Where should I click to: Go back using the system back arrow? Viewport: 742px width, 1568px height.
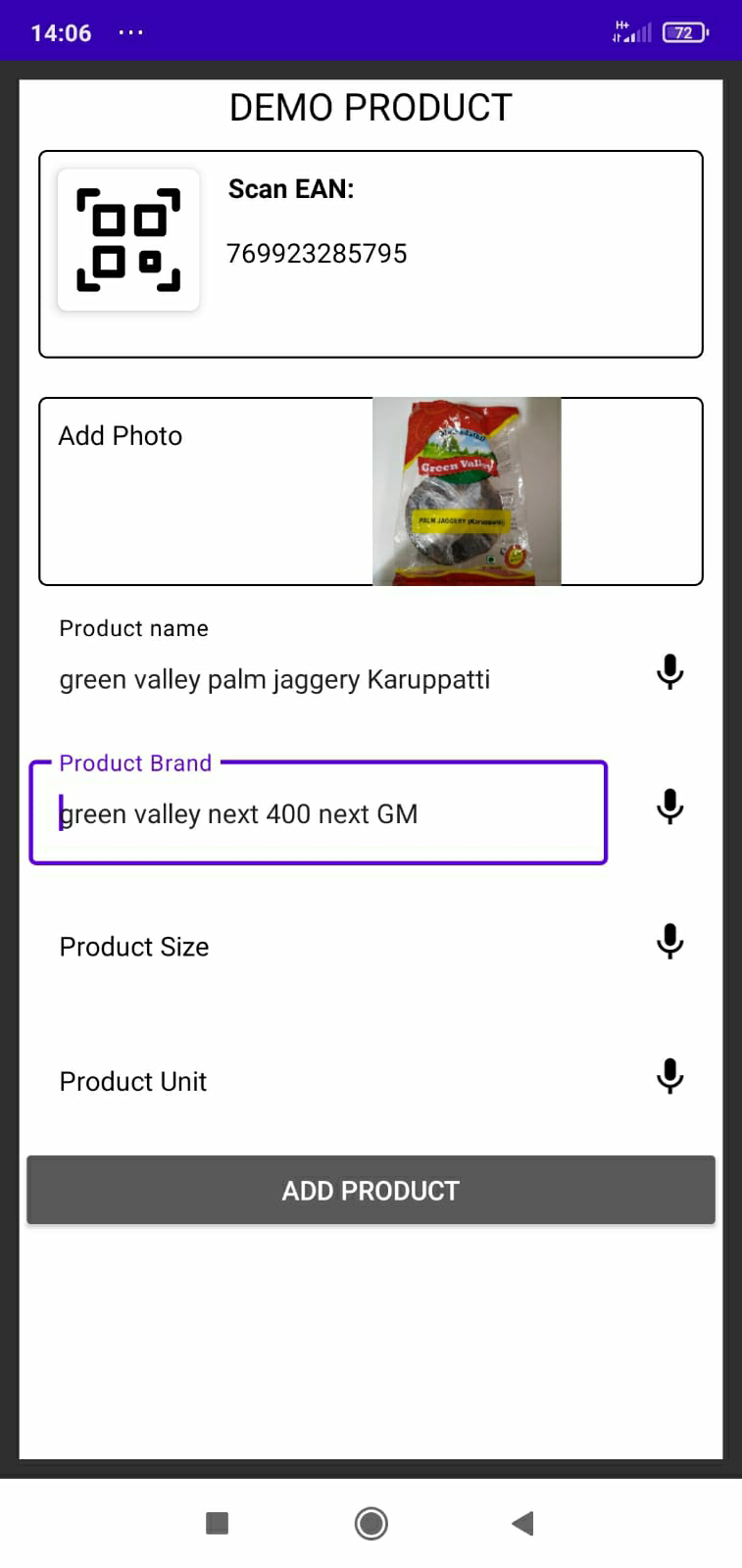[522, 1523]
